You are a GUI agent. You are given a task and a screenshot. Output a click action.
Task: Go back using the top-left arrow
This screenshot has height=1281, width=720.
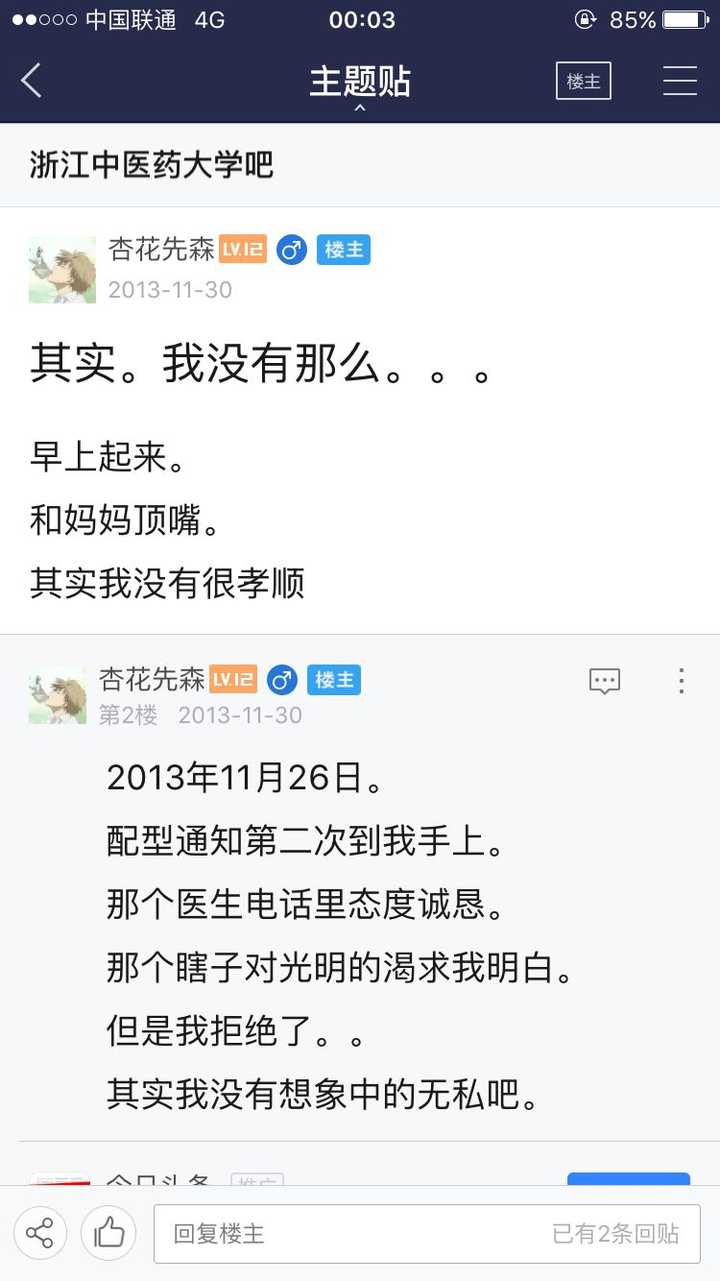click(32, 81)
